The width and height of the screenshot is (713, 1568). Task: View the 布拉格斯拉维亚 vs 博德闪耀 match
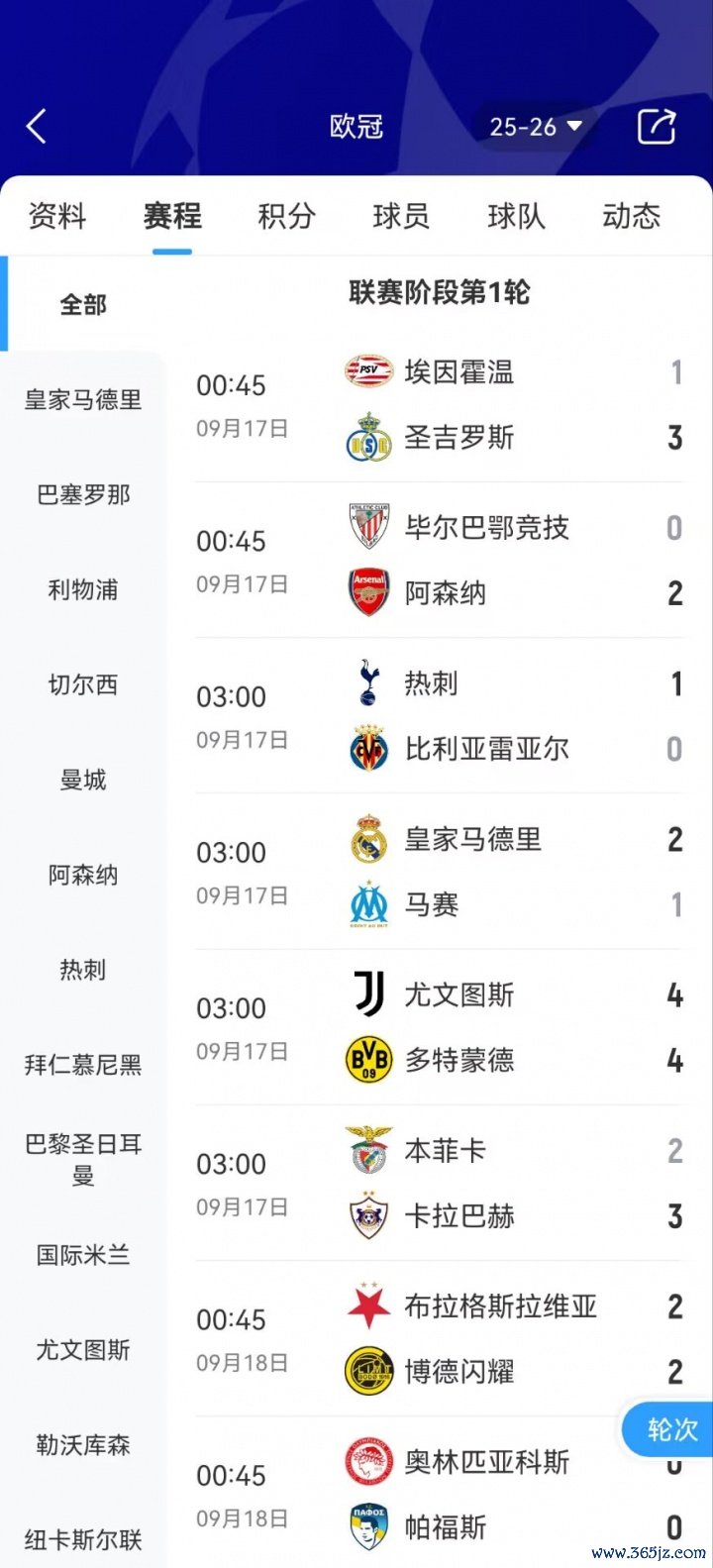pos(440,1338)
